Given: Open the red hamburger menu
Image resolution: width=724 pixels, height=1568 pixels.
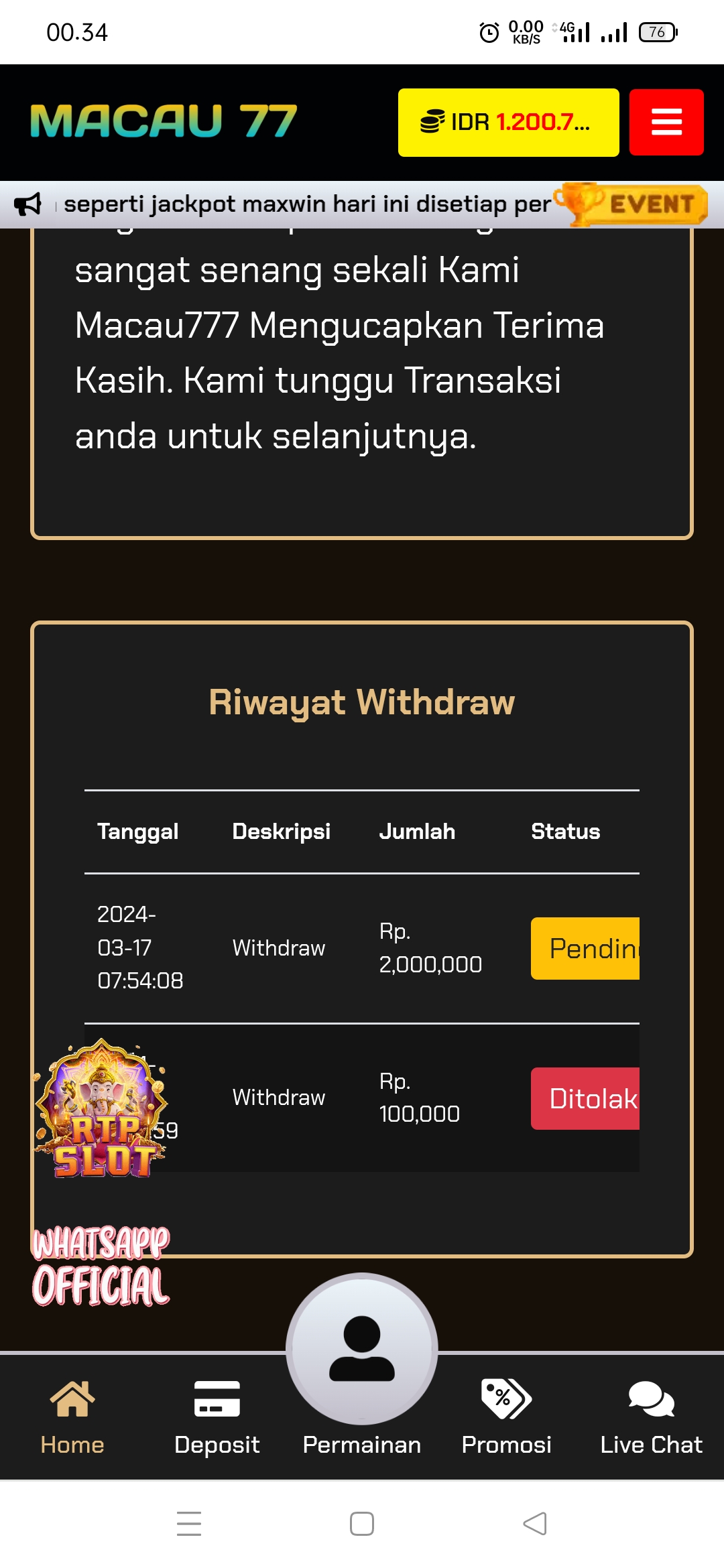Looking at the screenshot, I should pos(666,122).
